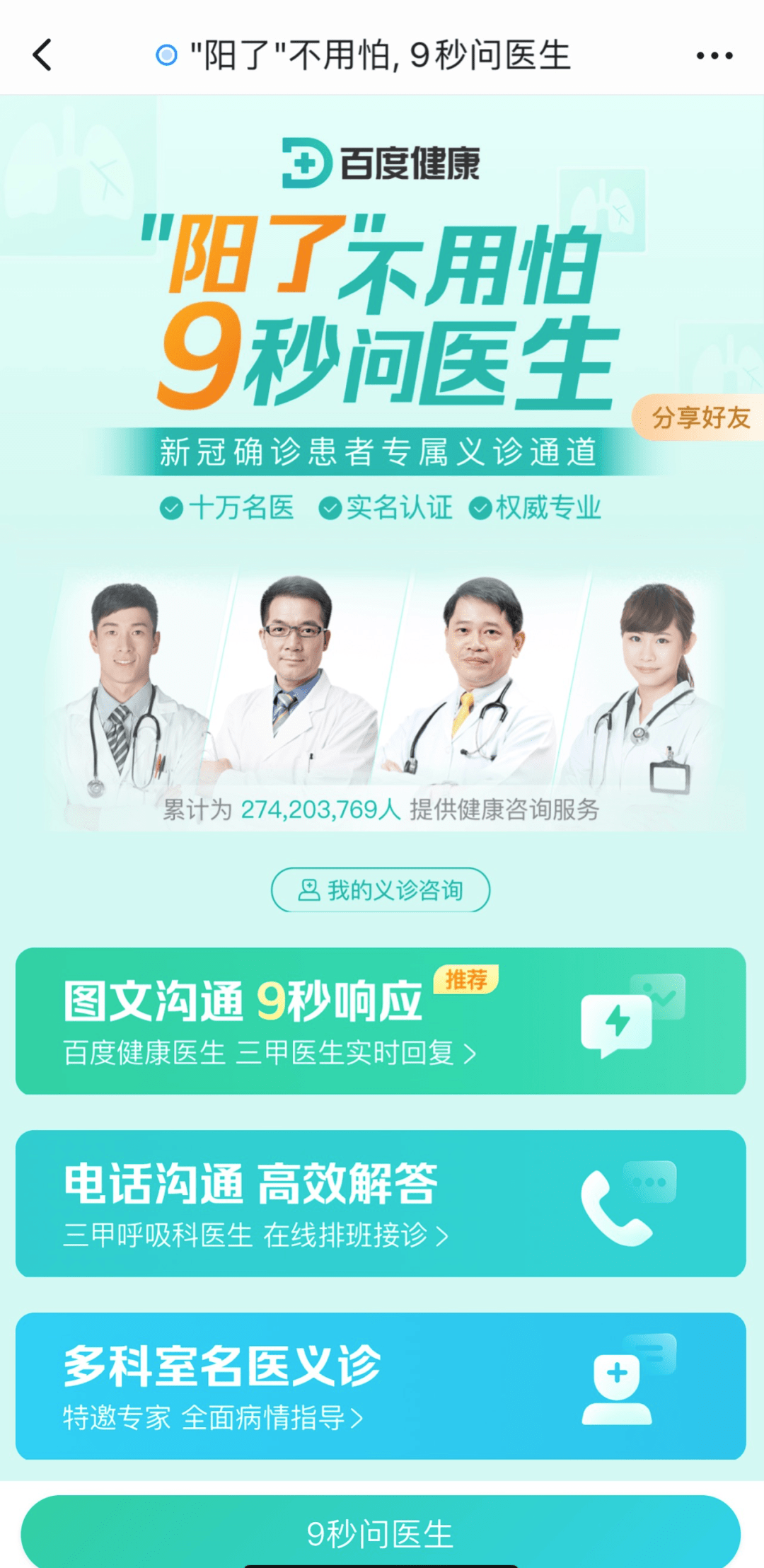Open the three-dot overflow menu
The width and height of the screenshot is (764, 1568).
(x=714, y=55)
